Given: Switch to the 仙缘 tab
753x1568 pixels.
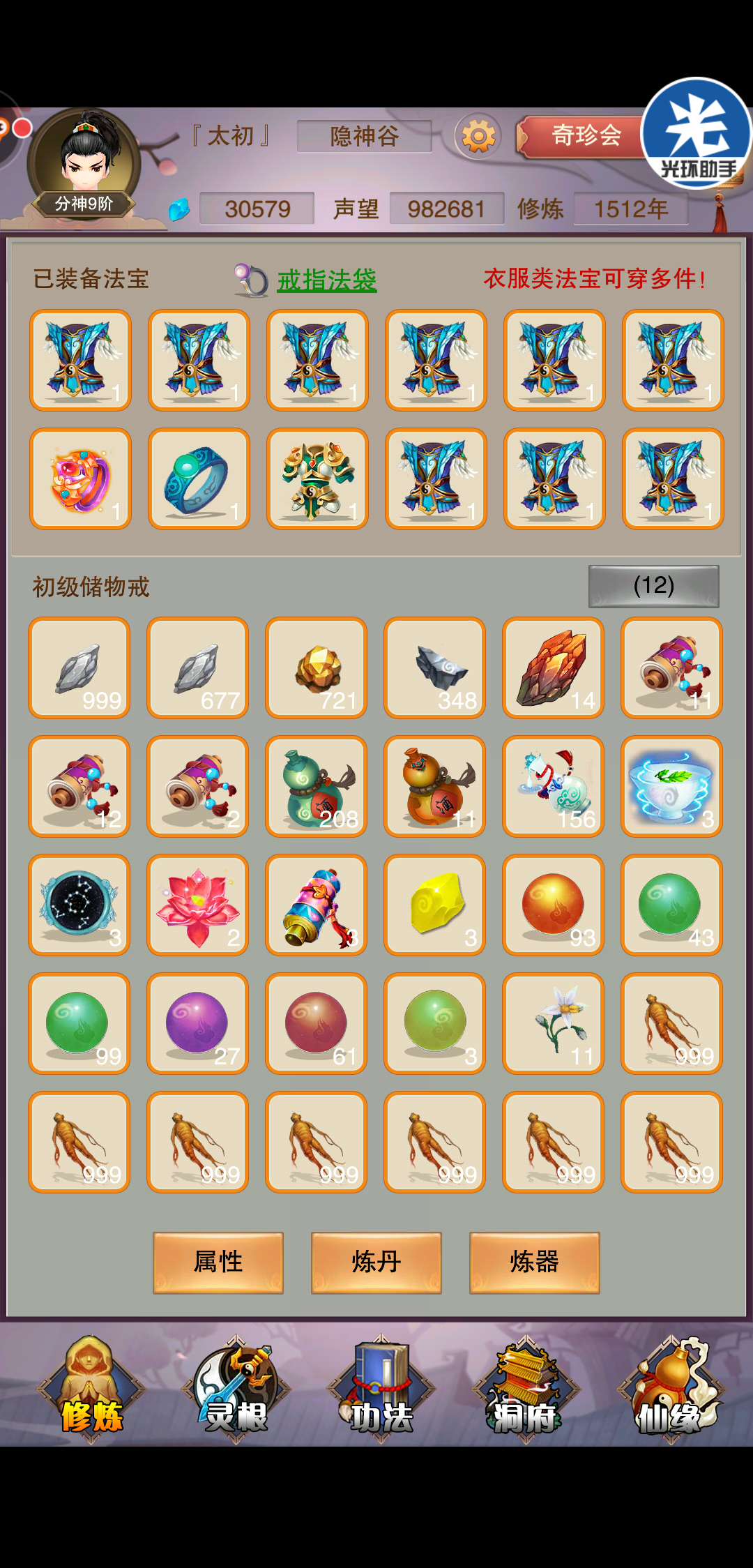Looking at the screenshot, I should point(670,1388).
